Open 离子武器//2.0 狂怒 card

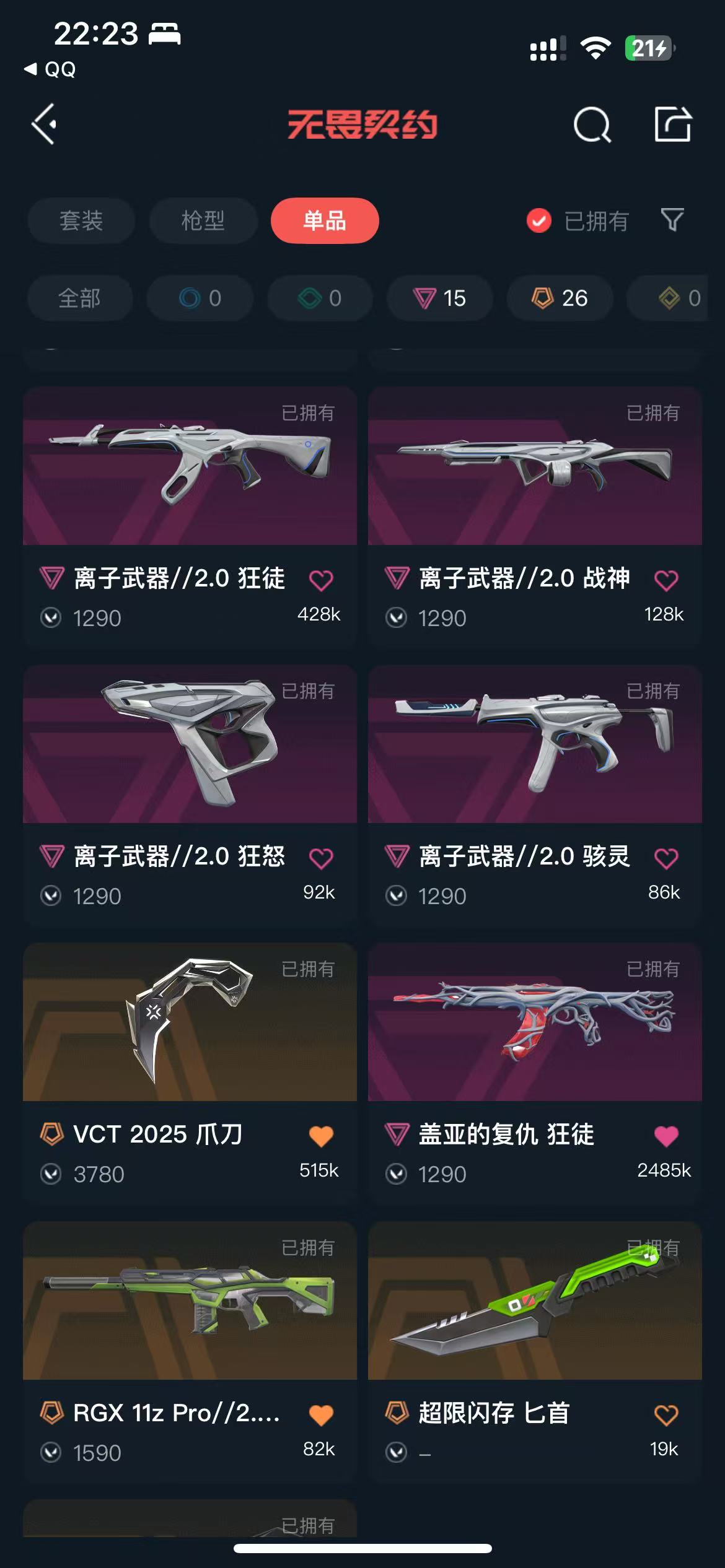190,795
